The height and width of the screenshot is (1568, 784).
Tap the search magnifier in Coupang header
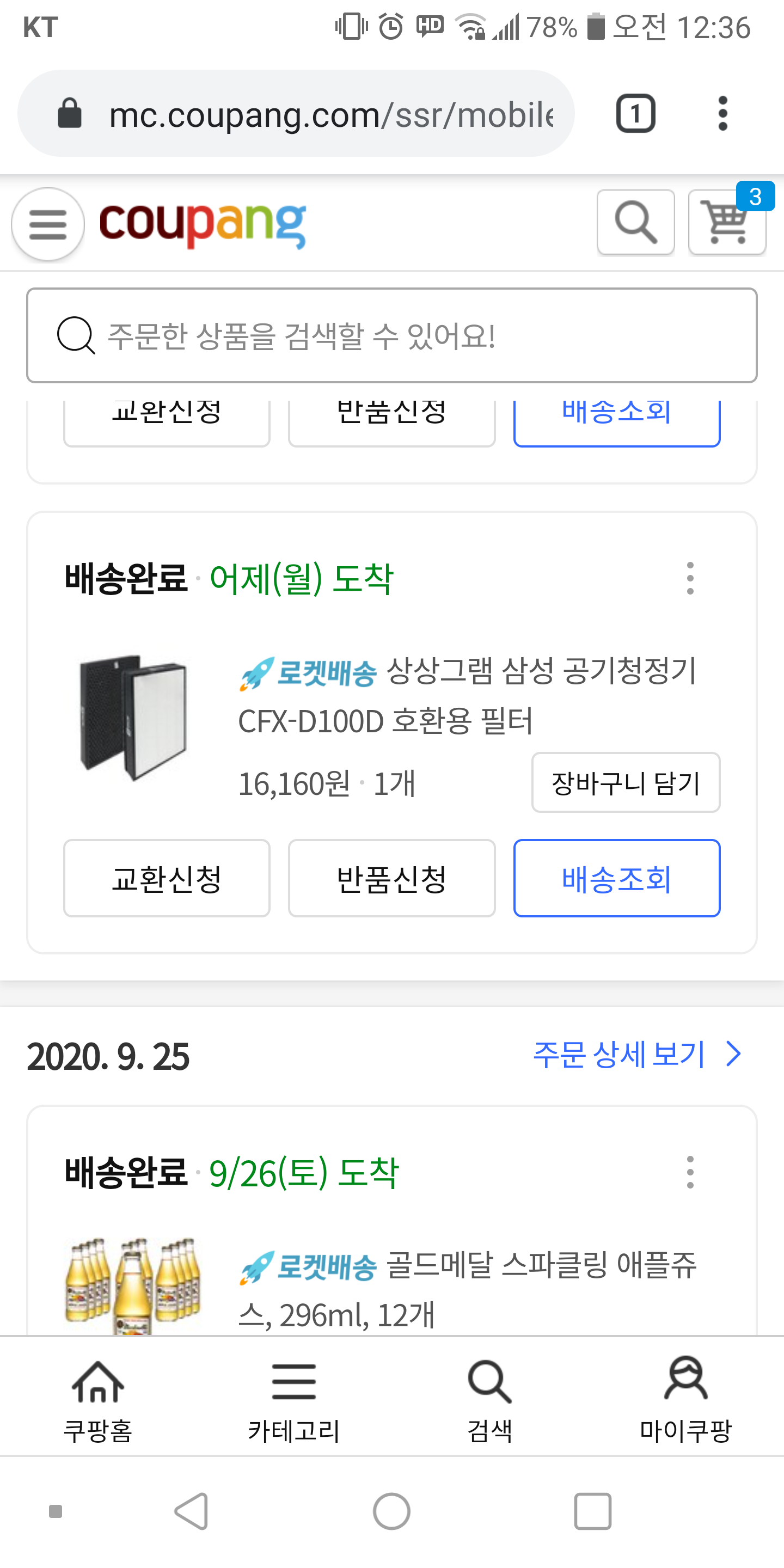point(635,222)
